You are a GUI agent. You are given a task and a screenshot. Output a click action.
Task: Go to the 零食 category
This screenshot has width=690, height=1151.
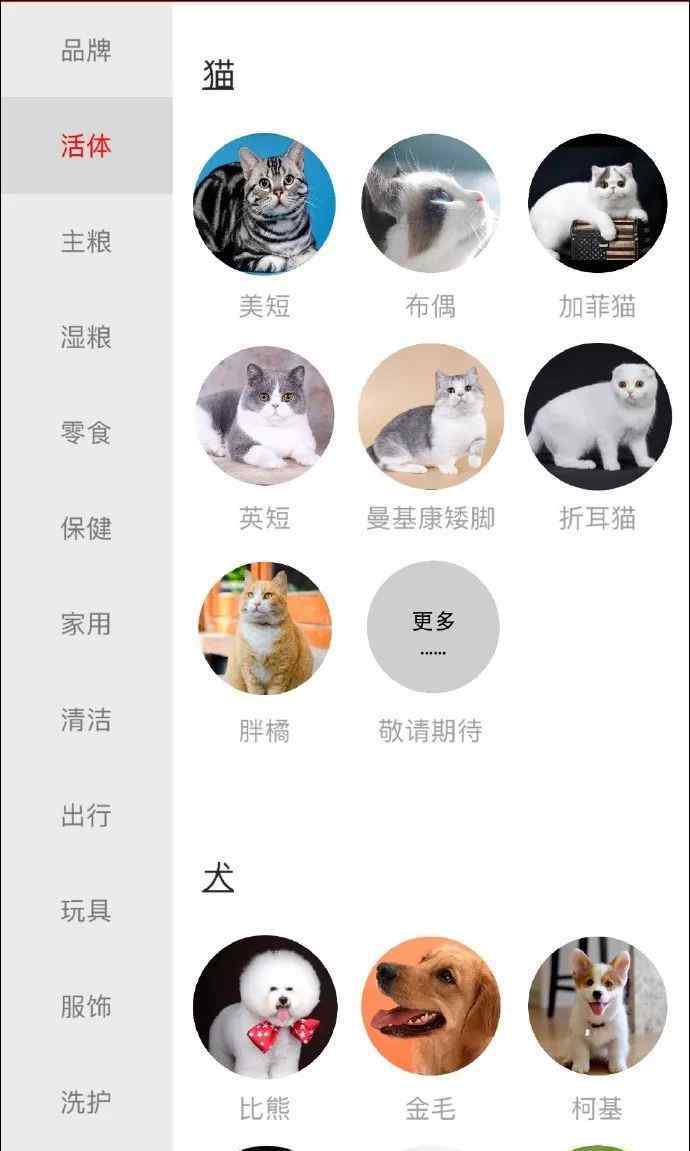point(86,433)
